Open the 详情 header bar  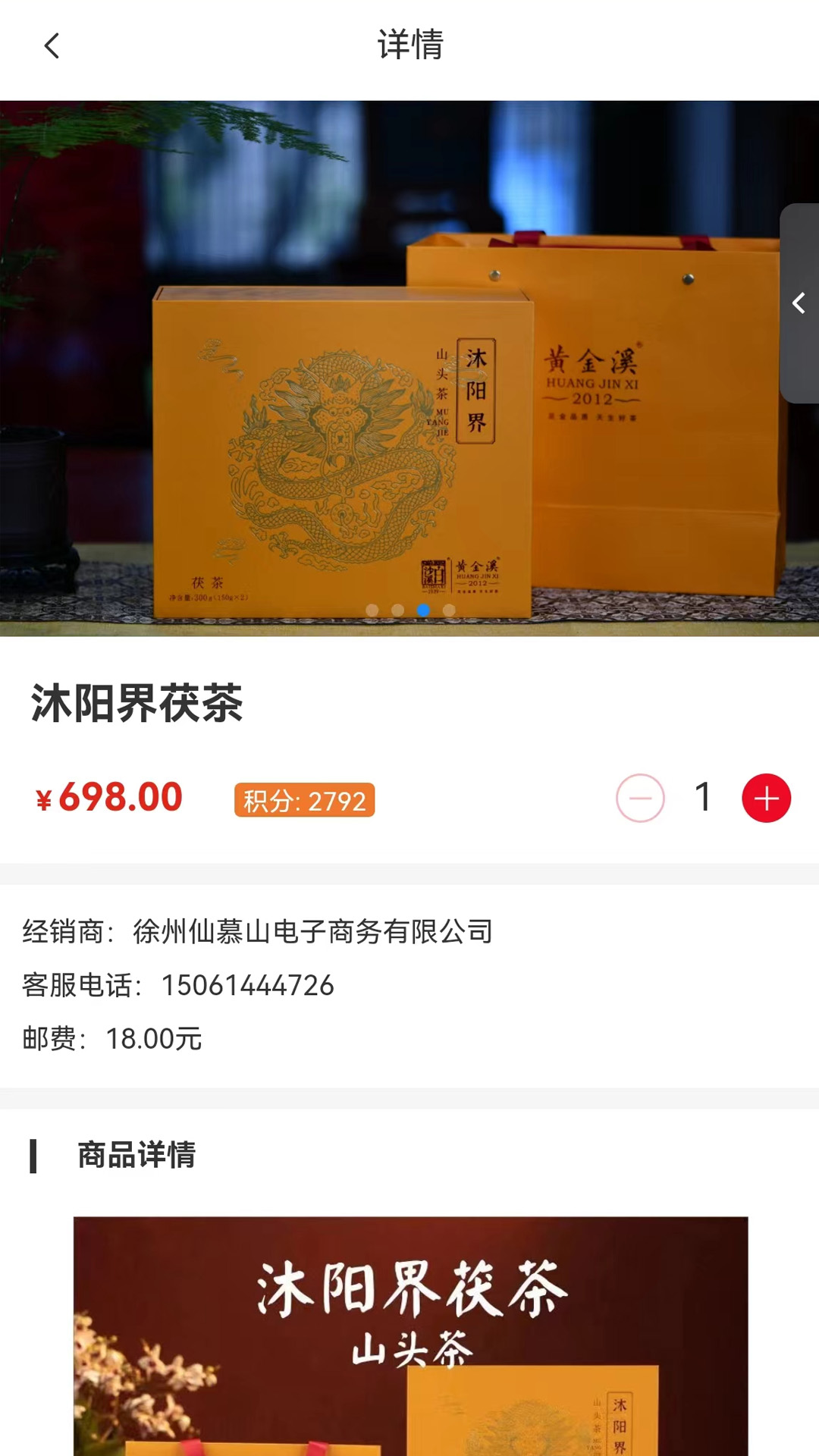point(409,44)
